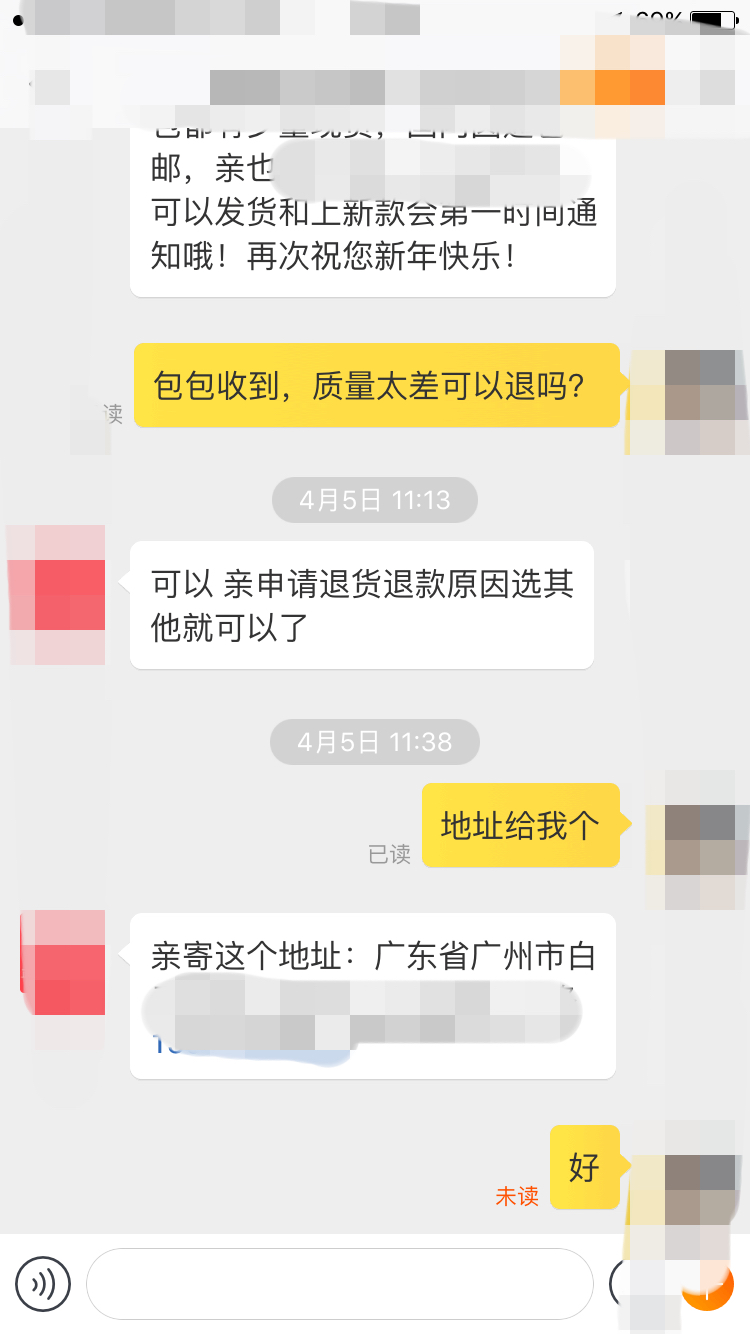Open the seller's red avatar beside refund reply

click(x=57, y=595)
